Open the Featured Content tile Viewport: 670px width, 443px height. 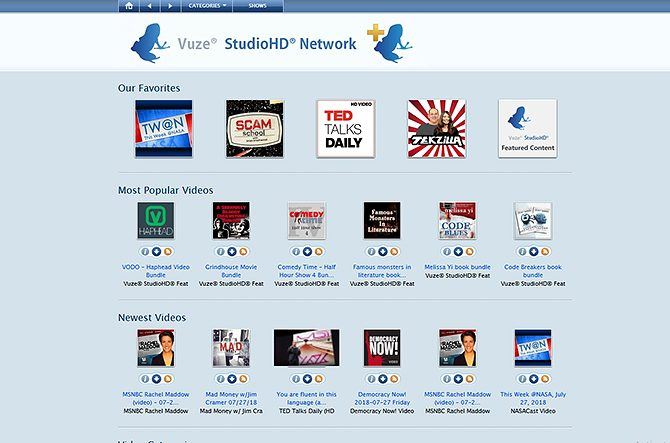527,128
